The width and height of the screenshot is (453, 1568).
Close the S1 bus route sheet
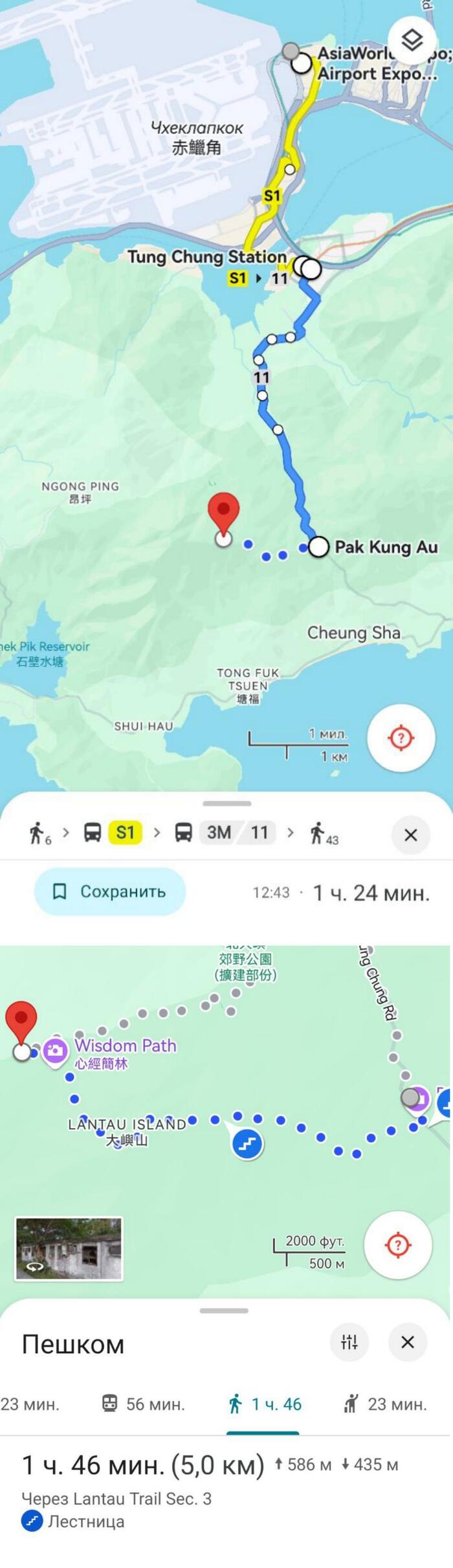(x=410, y=834)
